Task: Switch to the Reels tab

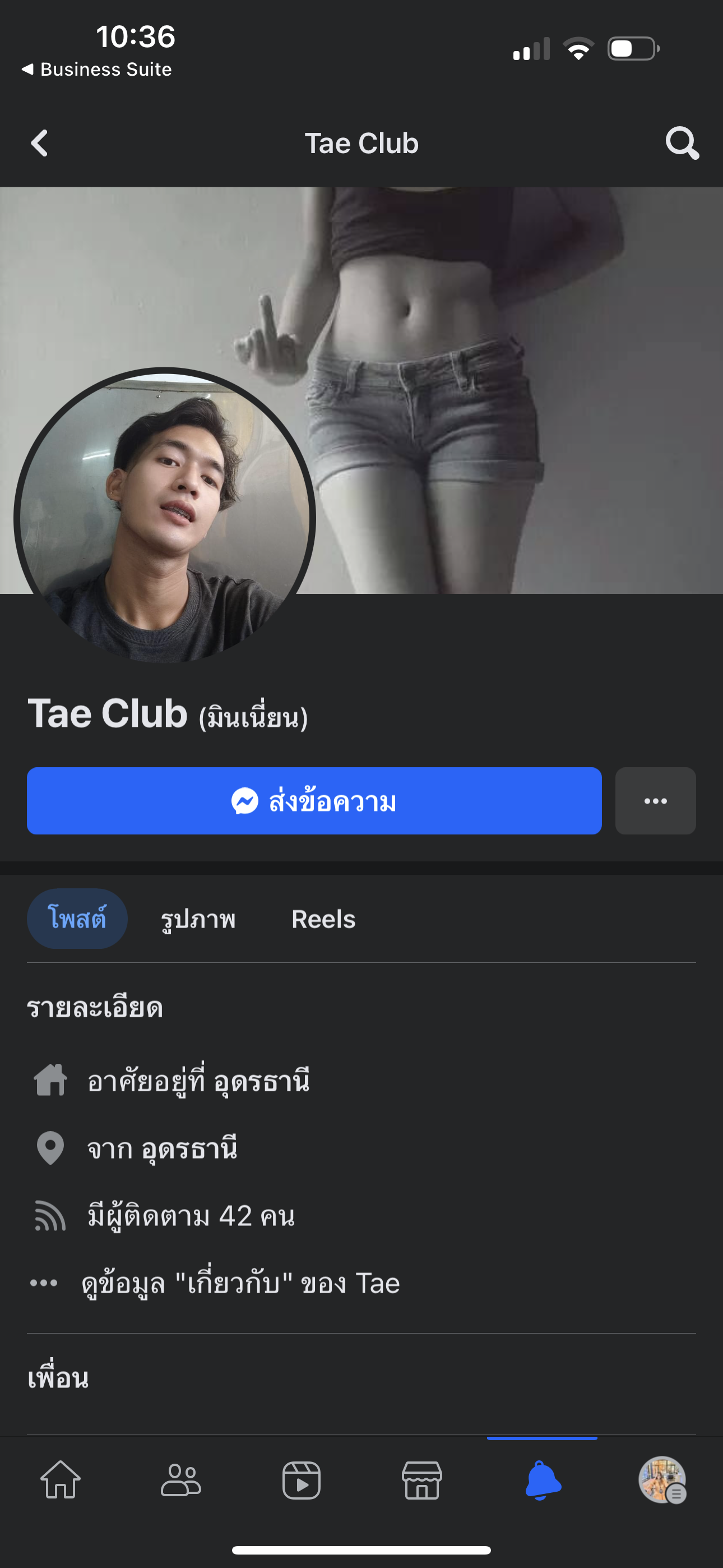Action: [323, 919]
